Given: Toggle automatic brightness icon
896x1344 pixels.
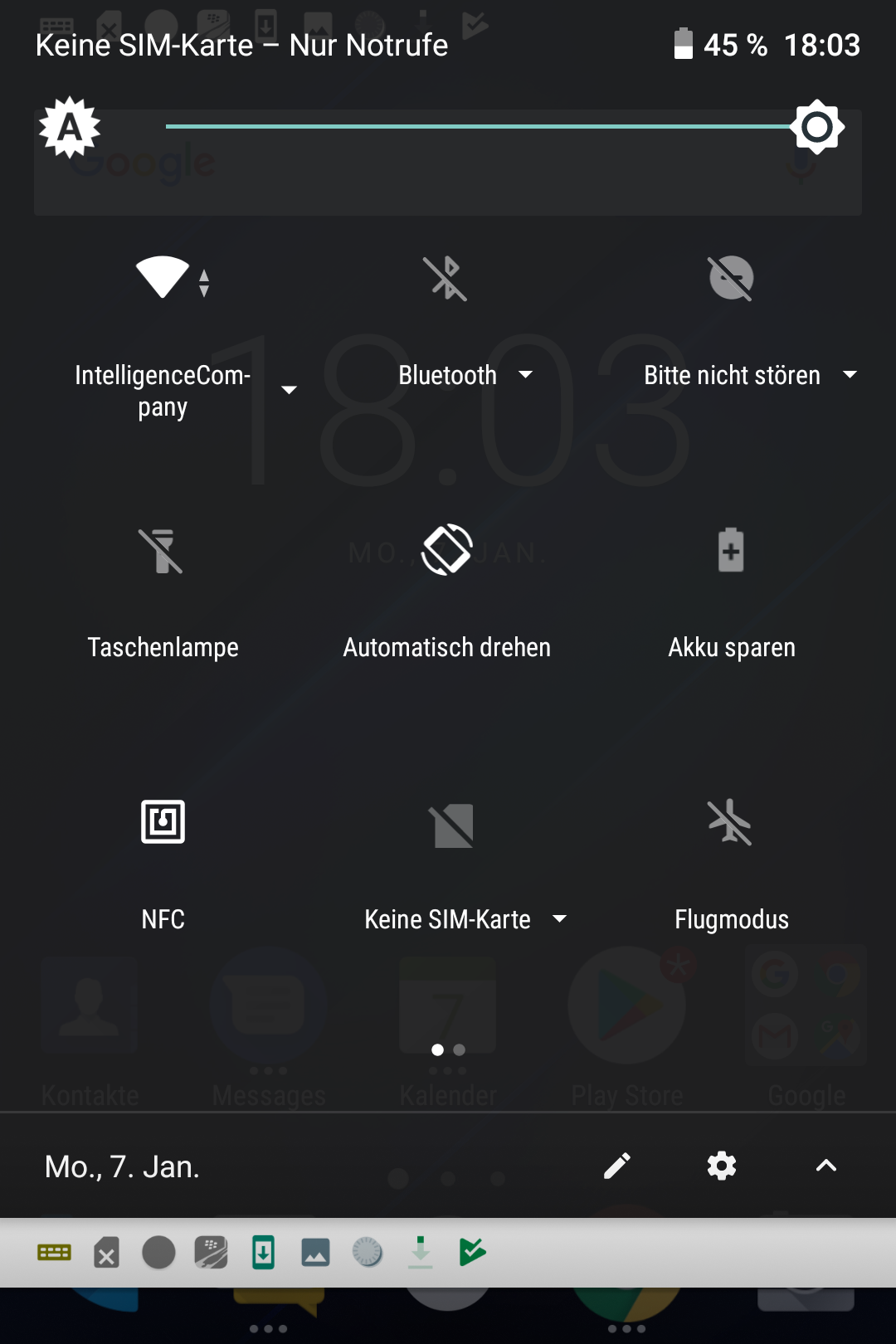Looking at the screenshot, I should pyautogui.click(x=71, y=127).
